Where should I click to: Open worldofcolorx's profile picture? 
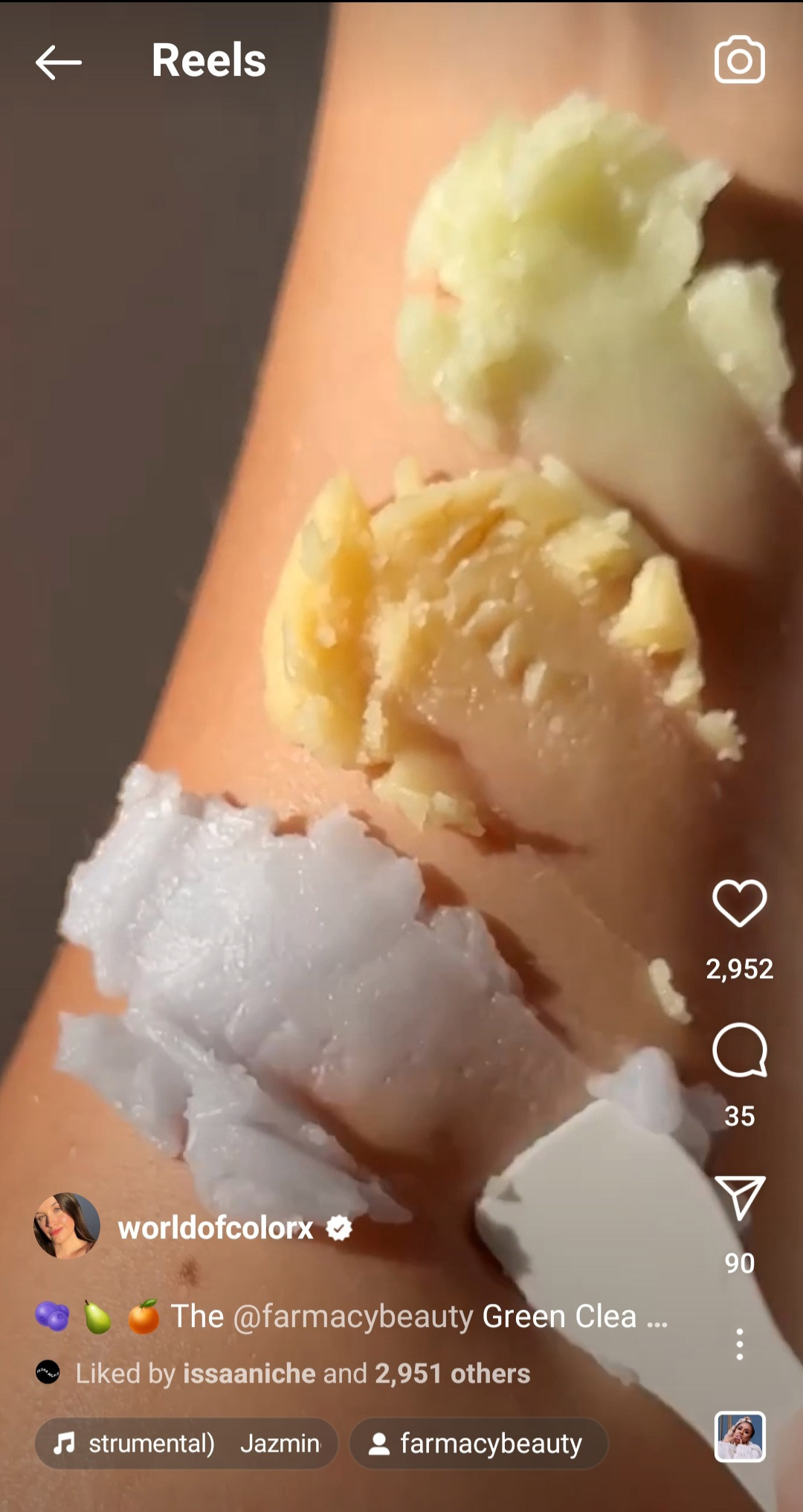tap(67, 1226)
